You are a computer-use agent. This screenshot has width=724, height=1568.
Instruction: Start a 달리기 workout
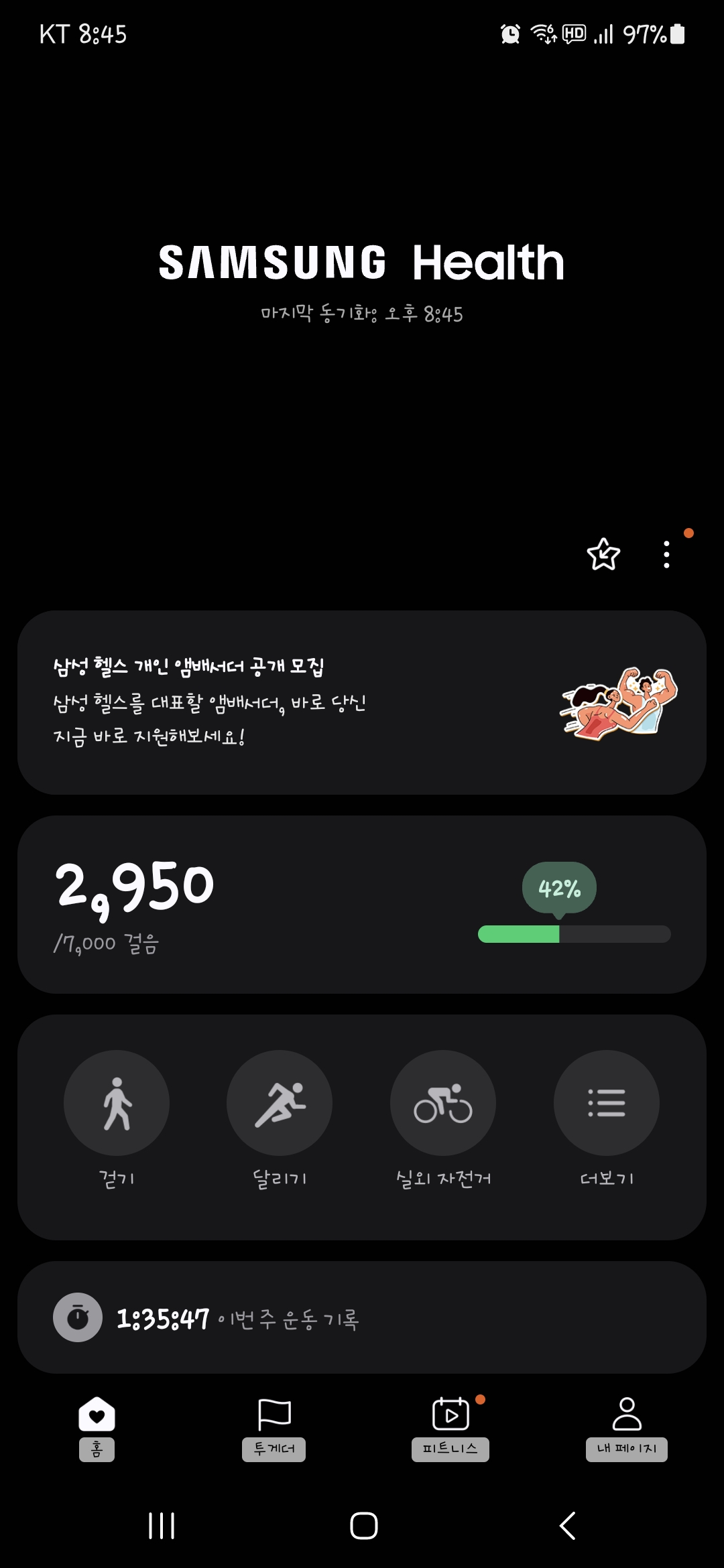coord(280,1103)
